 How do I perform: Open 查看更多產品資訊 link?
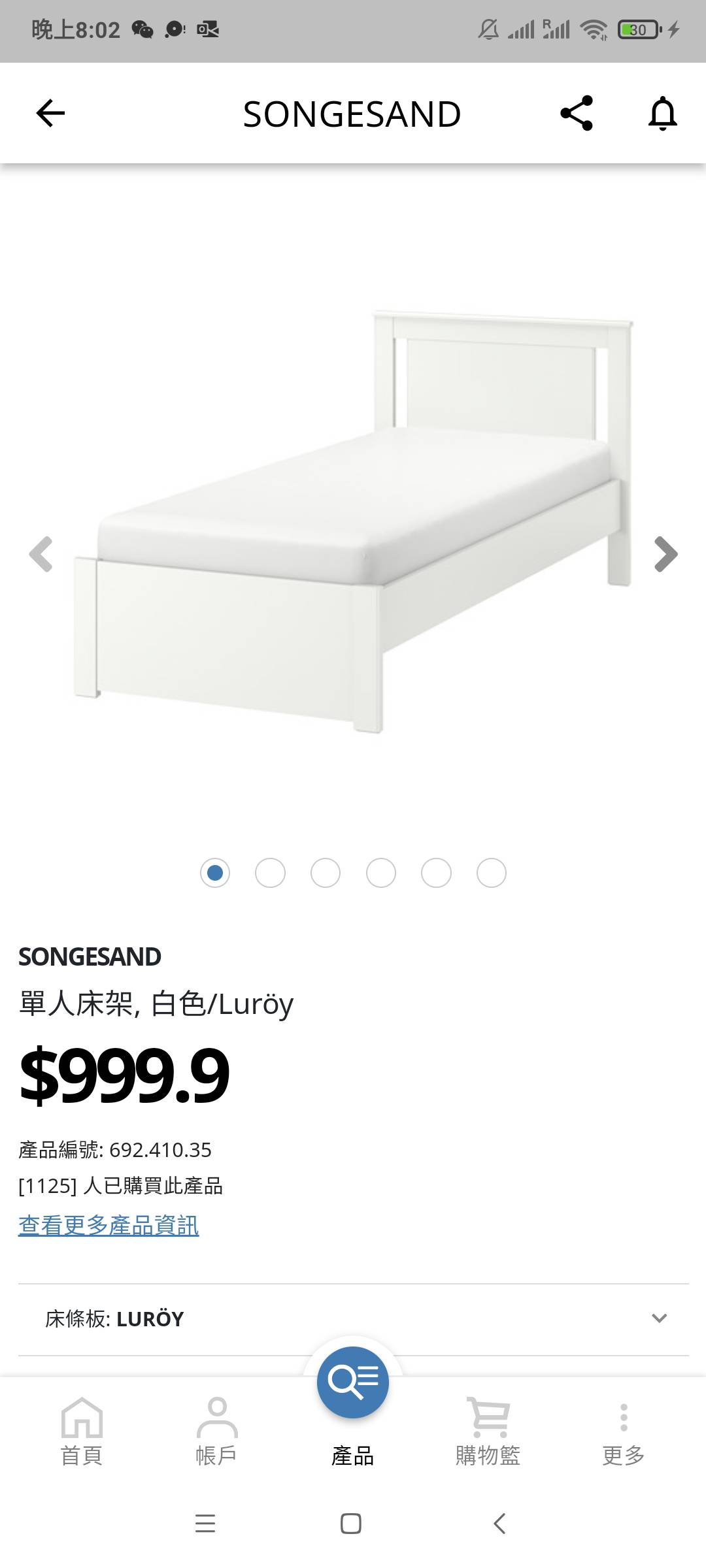[109, 1226]
